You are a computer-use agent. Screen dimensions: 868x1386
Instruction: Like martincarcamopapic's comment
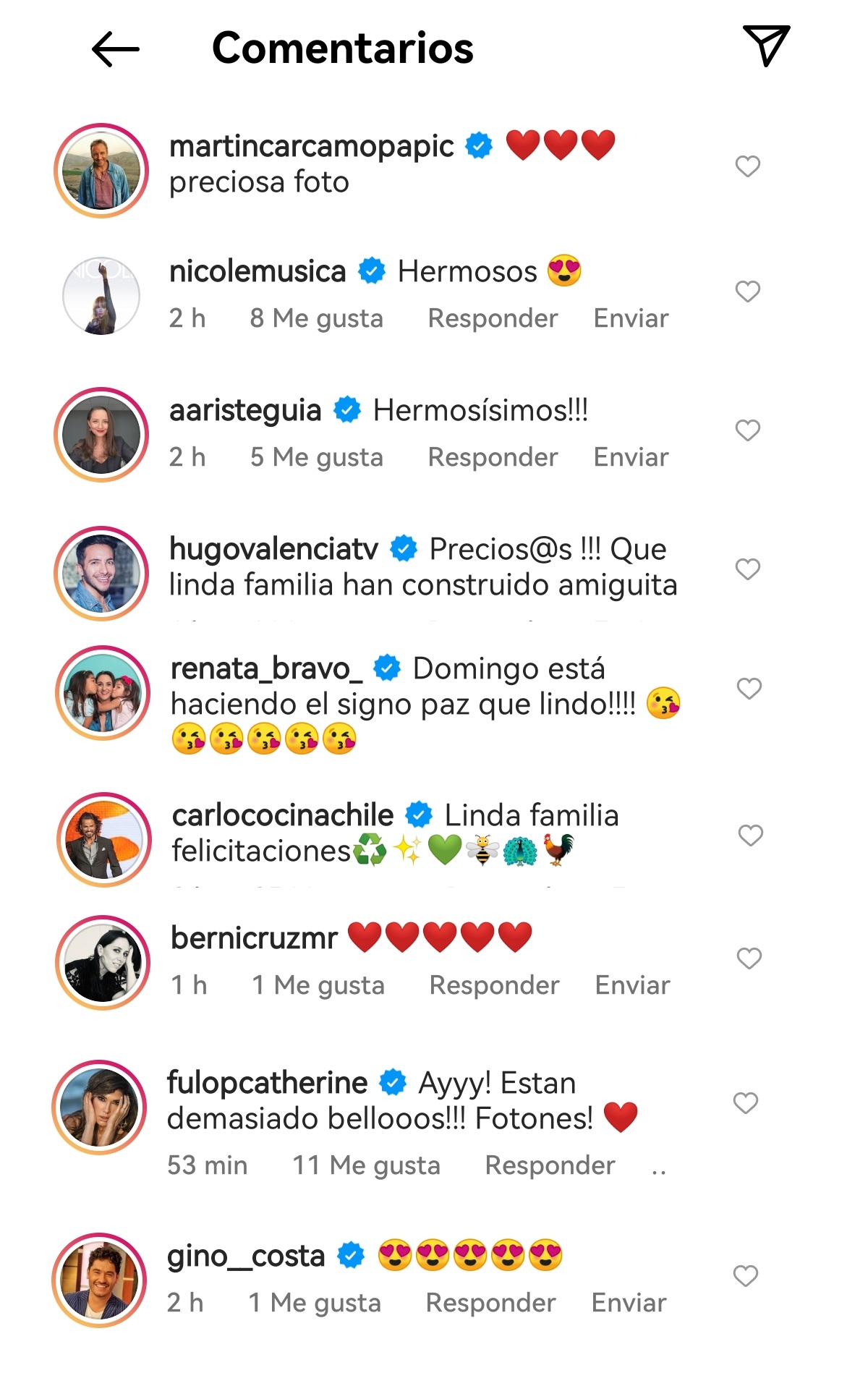pos(747,166)
